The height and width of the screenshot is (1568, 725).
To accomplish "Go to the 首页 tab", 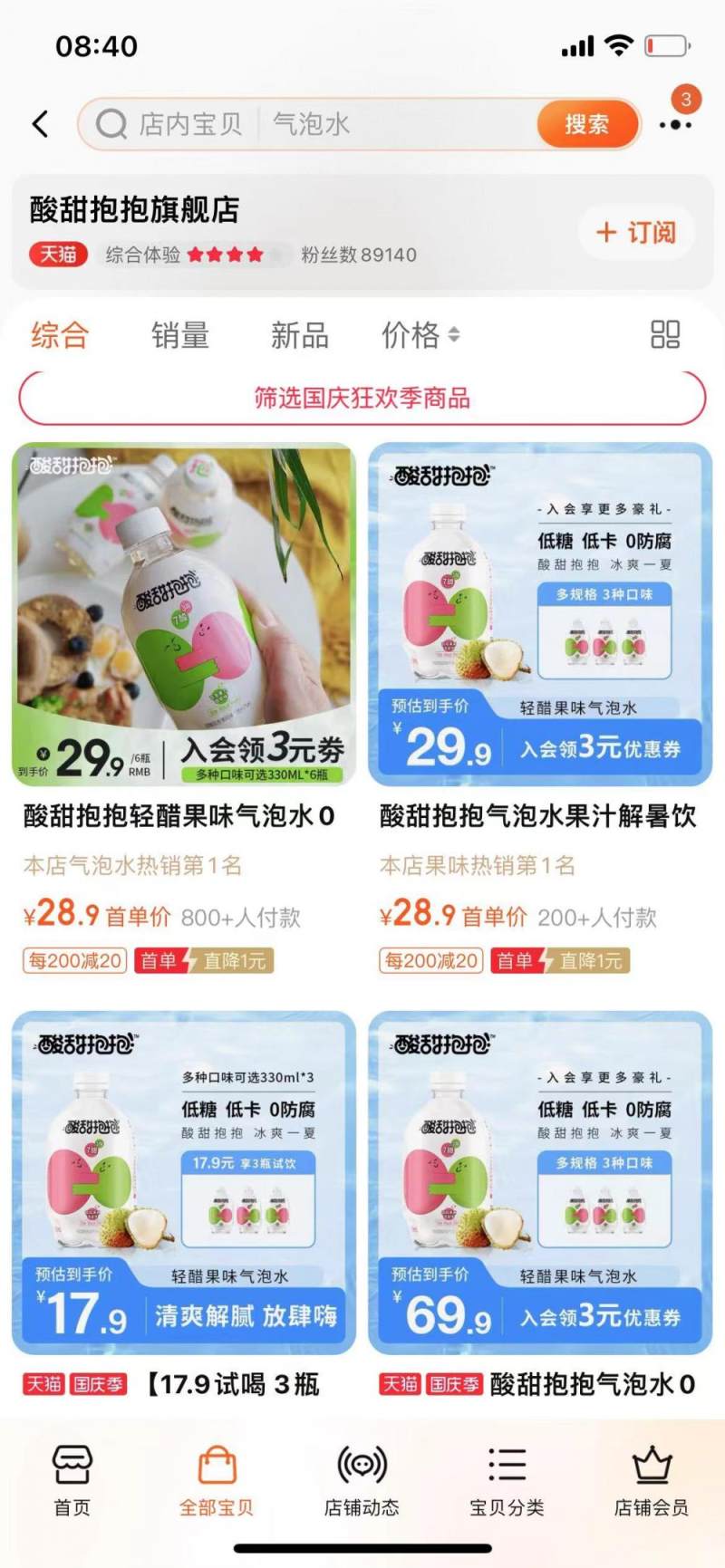I will (72, 1482).
